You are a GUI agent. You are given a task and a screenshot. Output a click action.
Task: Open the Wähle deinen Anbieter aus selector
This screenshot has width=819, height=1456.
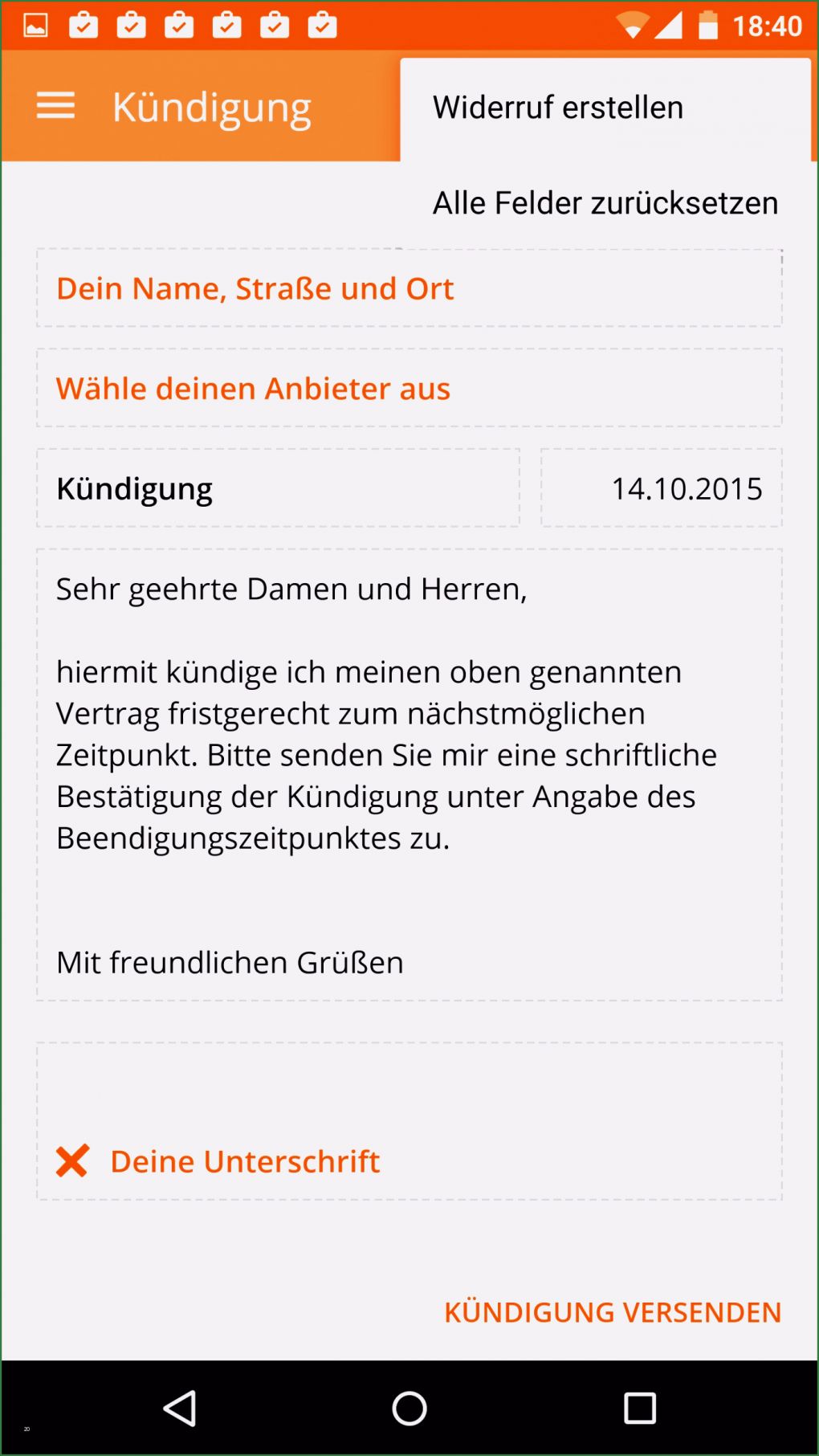coord(409,389)
